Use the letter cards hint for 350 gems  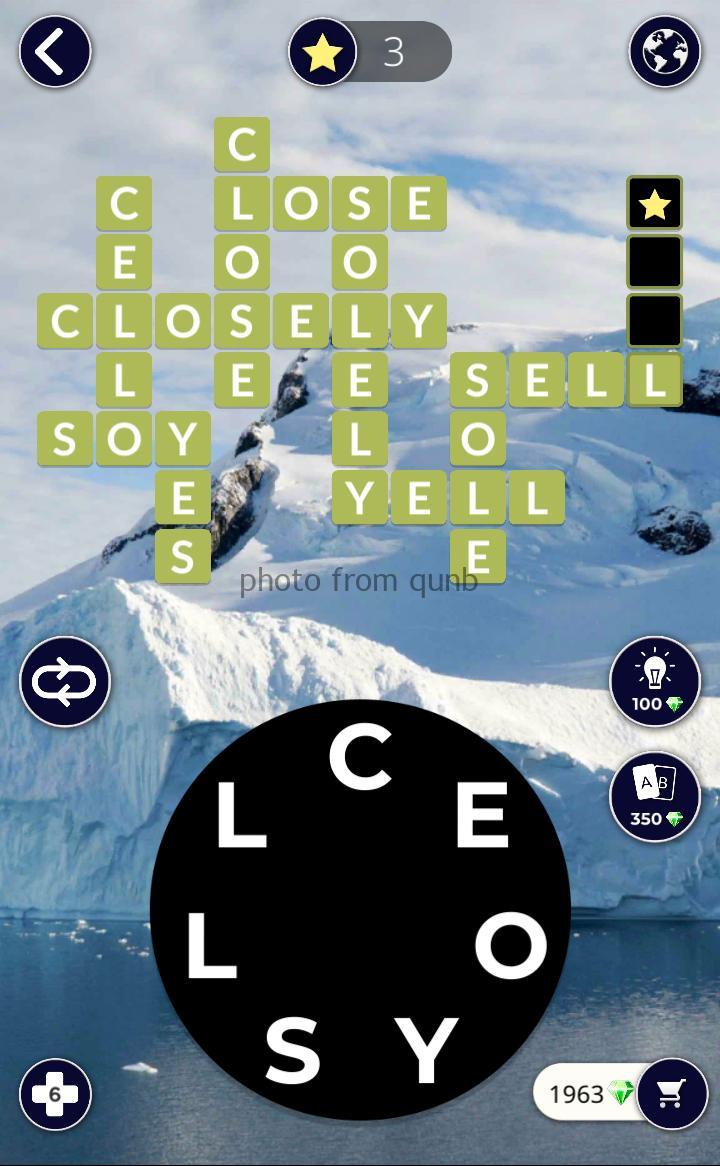click(x=655, y=797)
